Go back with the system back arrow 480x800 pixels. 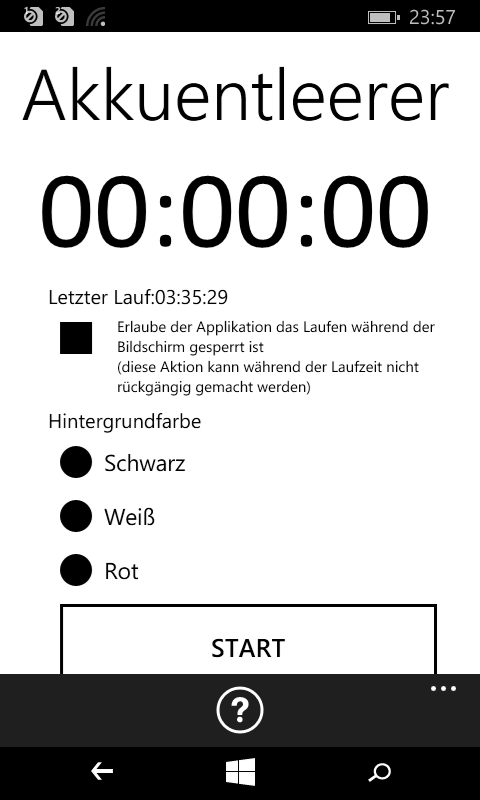coord(102,771)
